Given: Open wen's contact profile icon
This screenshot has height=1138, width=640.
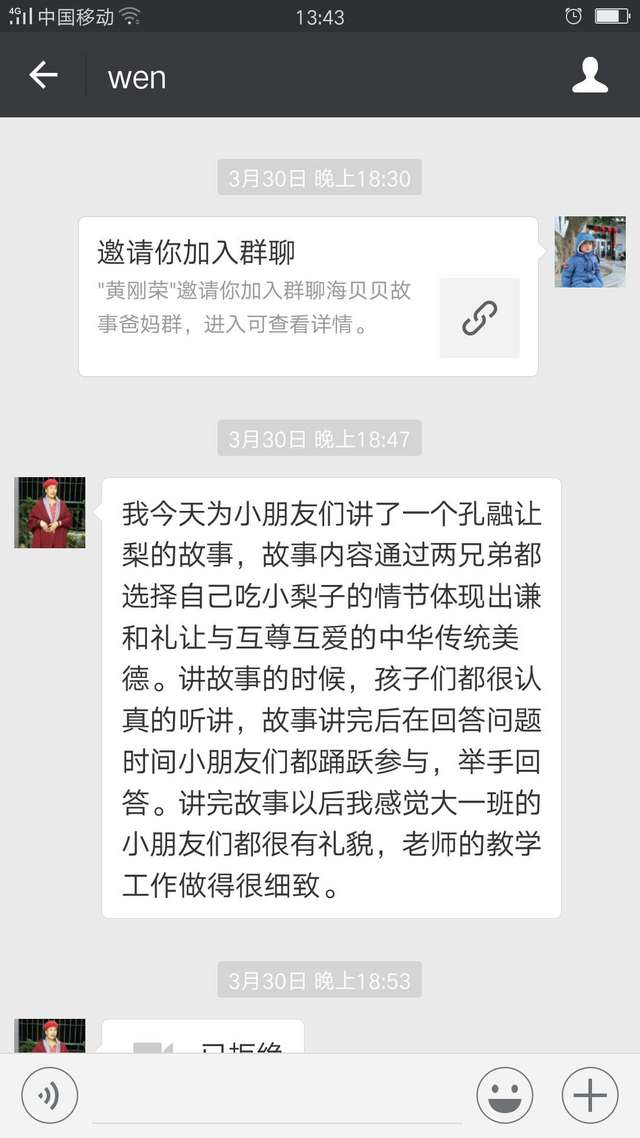Looking at the screenshot, I should tap(590, 75).
